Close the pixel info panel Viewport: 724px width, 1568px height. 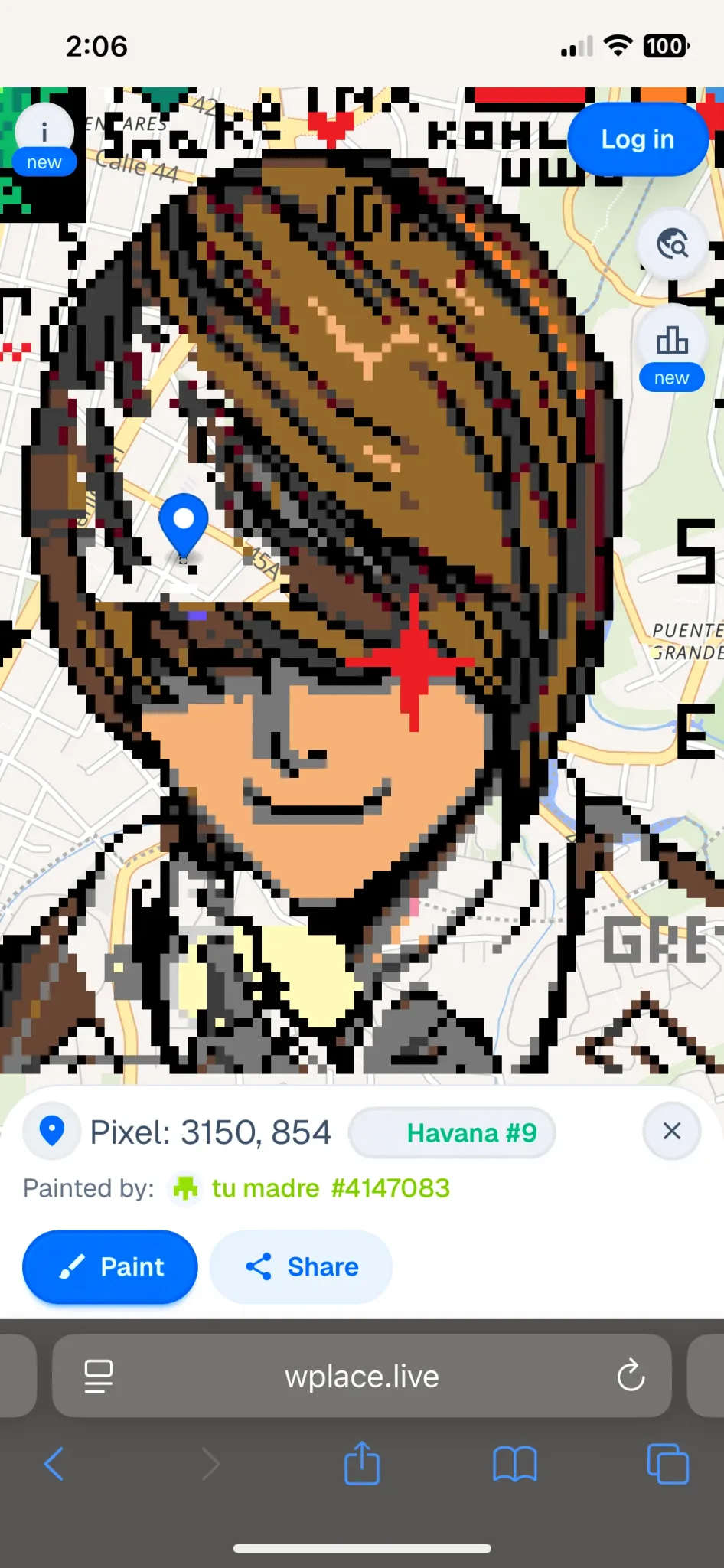tap(671, 1131)
